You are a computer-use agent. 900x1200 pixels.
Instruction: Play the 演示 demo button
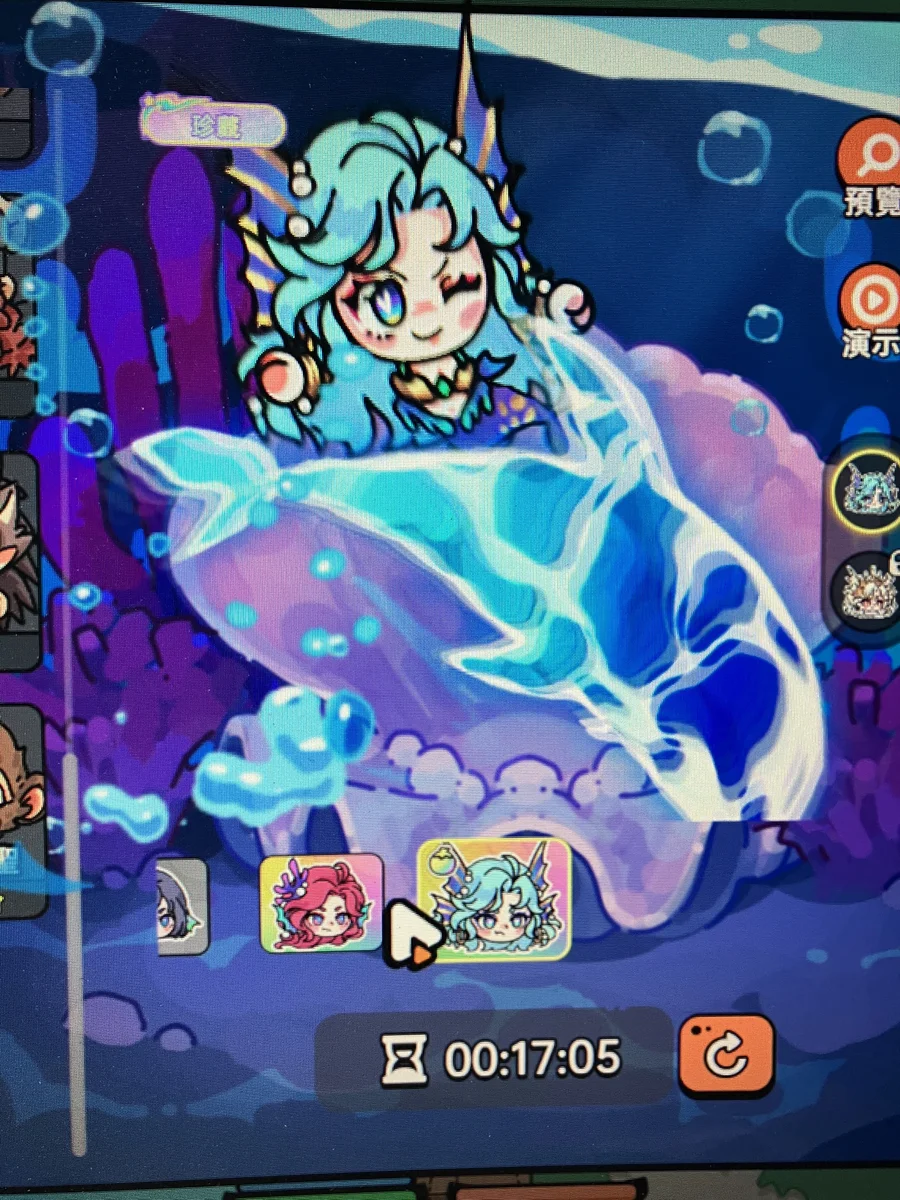[x=868, y=300]
